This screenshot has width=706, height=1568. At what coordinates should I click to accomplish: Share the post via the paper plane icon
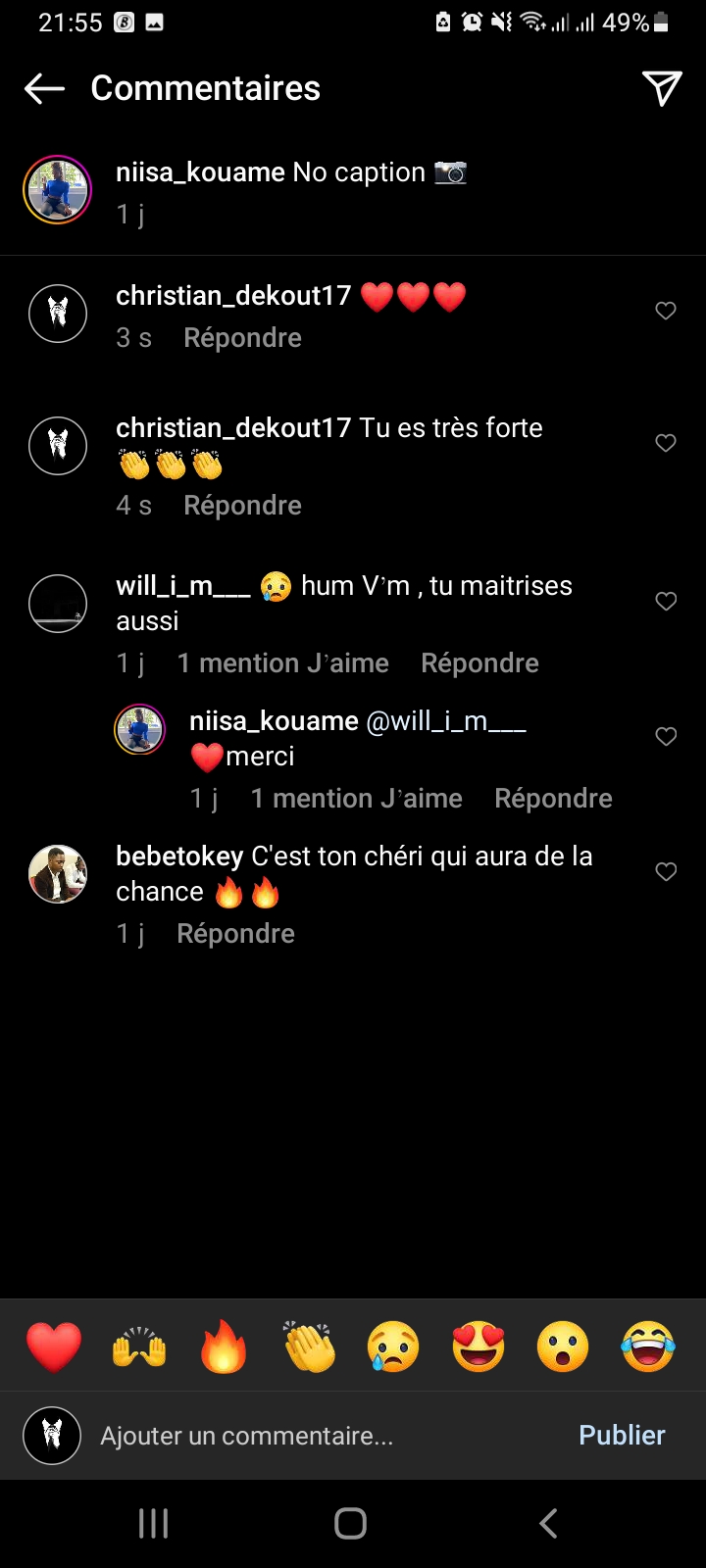[x=662, y=88]
